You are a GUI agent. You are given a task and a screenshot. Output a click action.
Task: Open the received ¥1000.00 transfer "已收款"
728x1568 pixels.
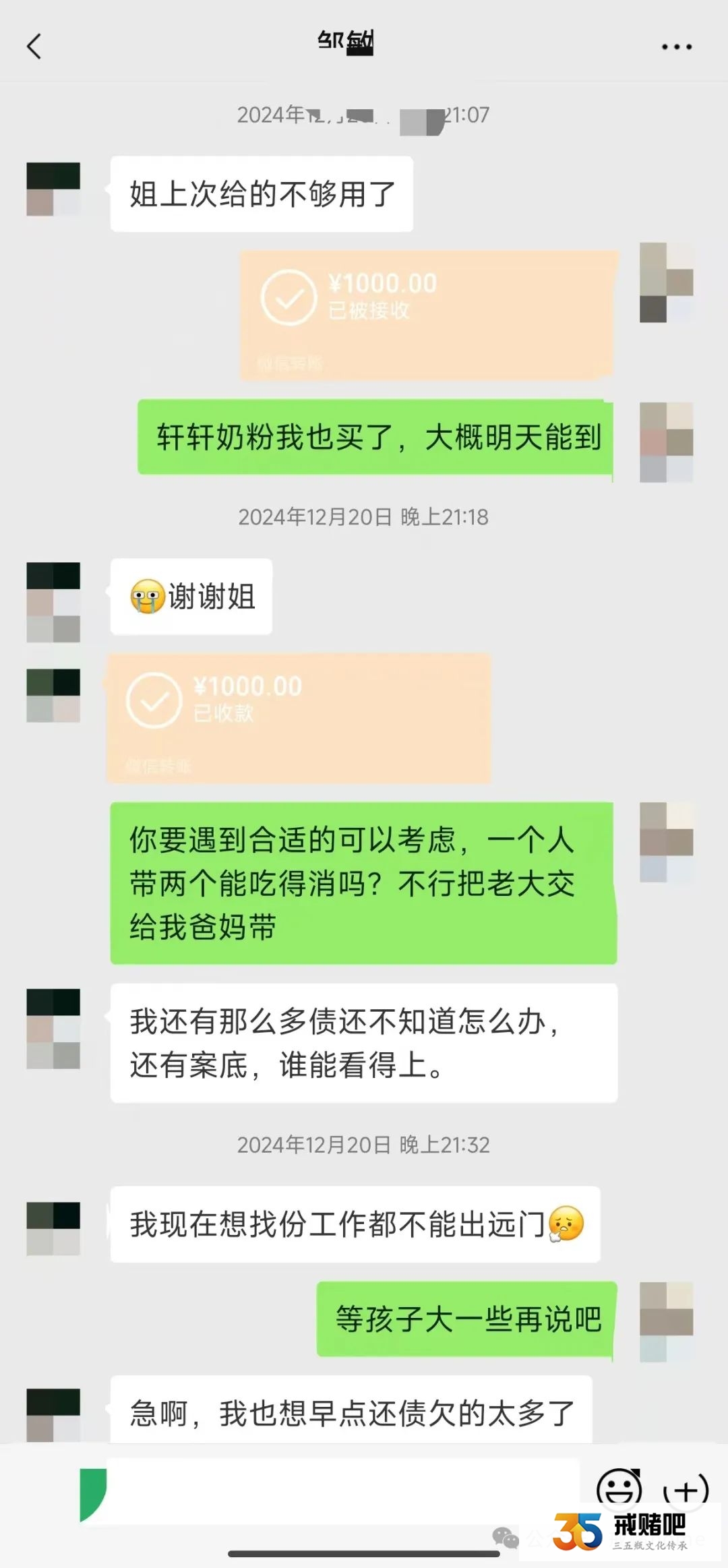coord(299,717)
